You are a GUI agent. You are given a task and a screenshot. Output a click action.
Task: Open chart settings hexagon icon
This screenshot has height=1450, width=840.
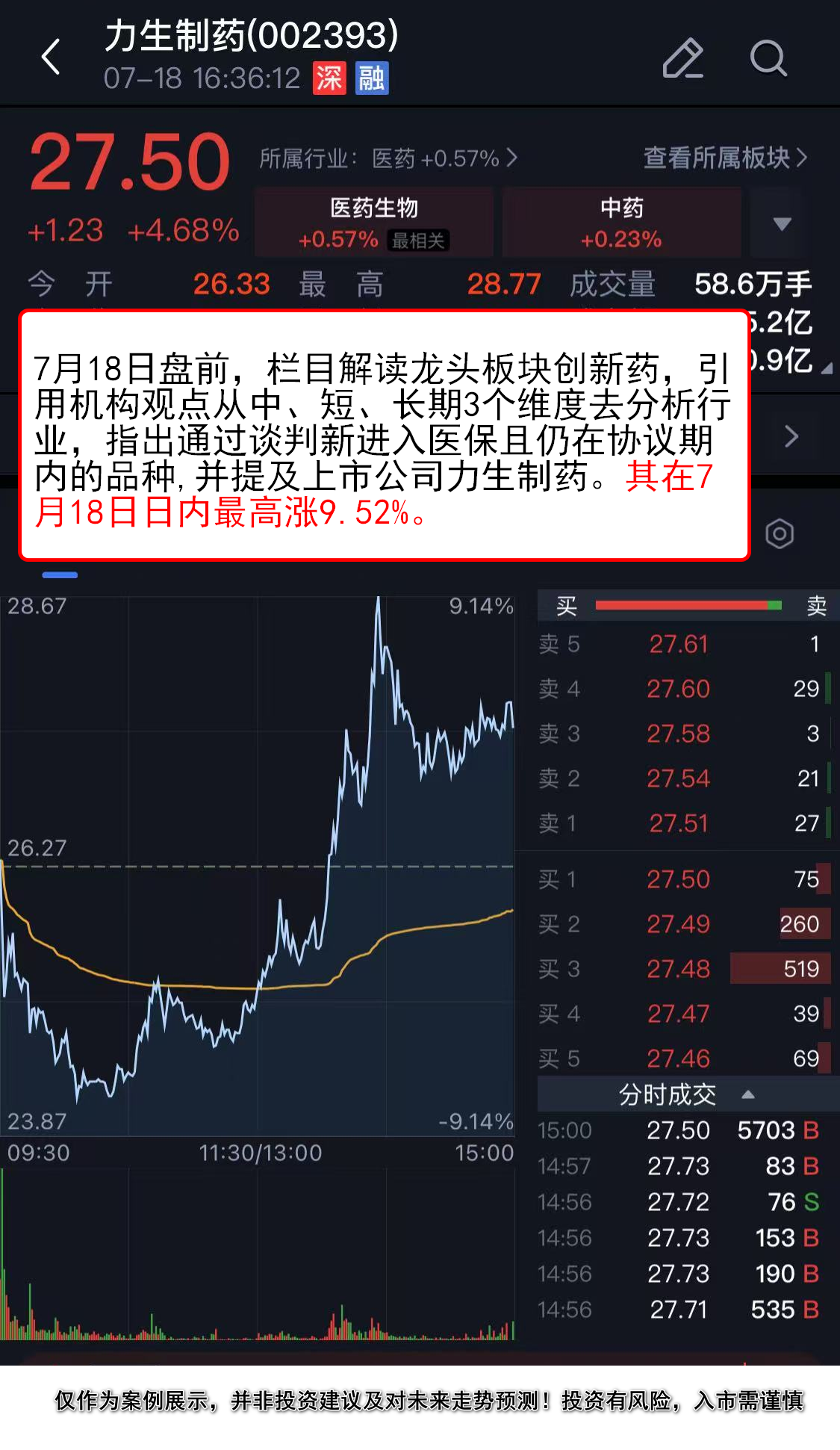click(x=780, y=533)
